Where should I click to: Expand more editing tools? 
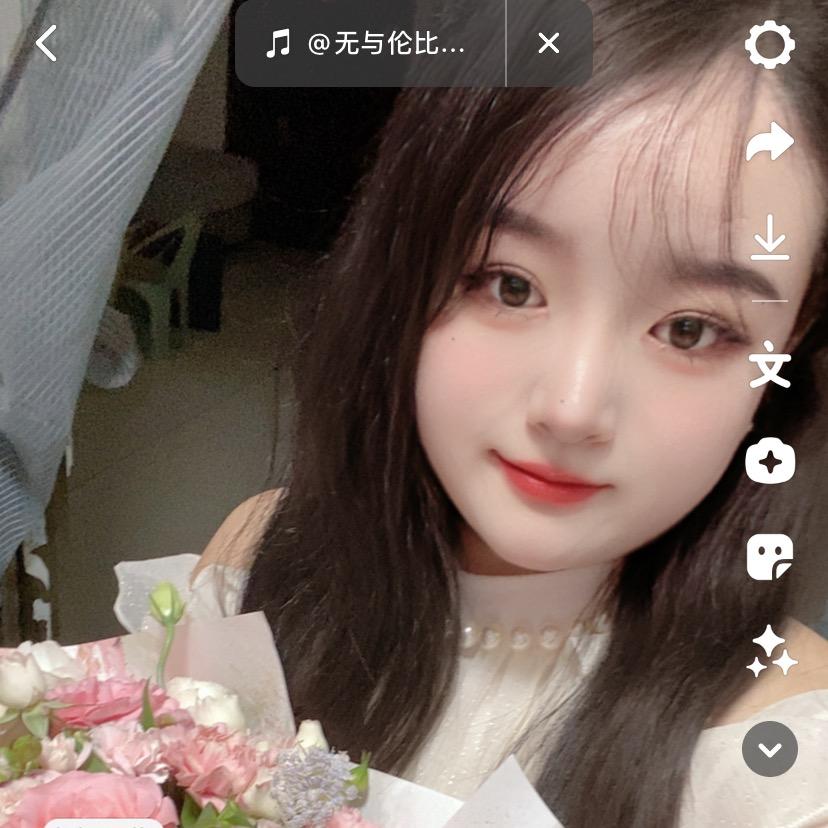[770, 749]
